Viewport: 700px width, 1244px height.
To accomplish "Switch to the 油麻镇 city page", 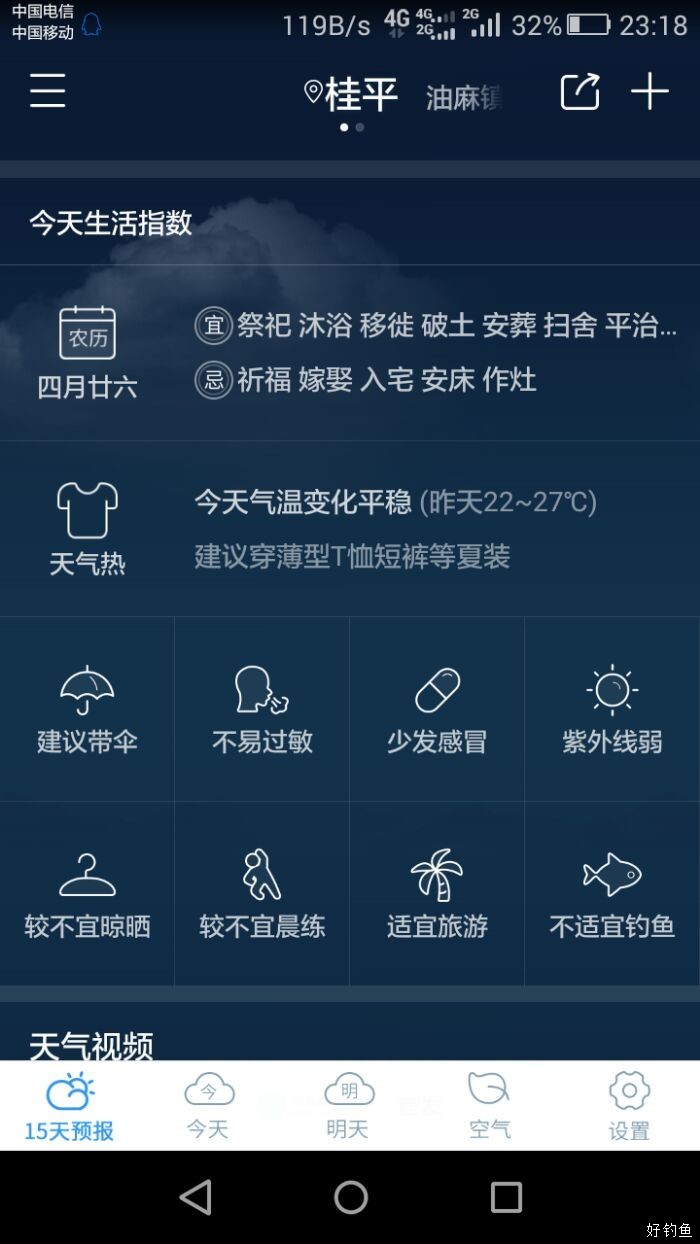I will tap(464, 98).
